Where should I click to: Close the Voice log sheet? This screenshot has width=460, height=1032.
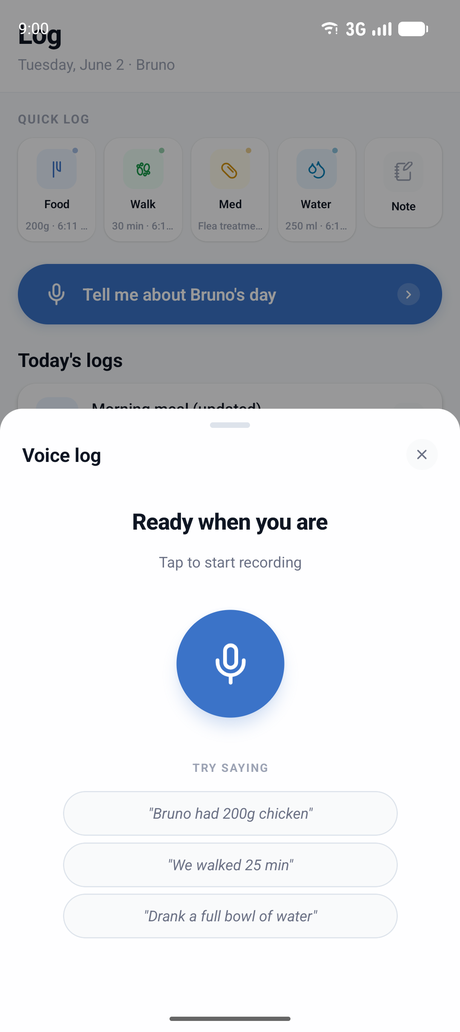pos(422,455)
